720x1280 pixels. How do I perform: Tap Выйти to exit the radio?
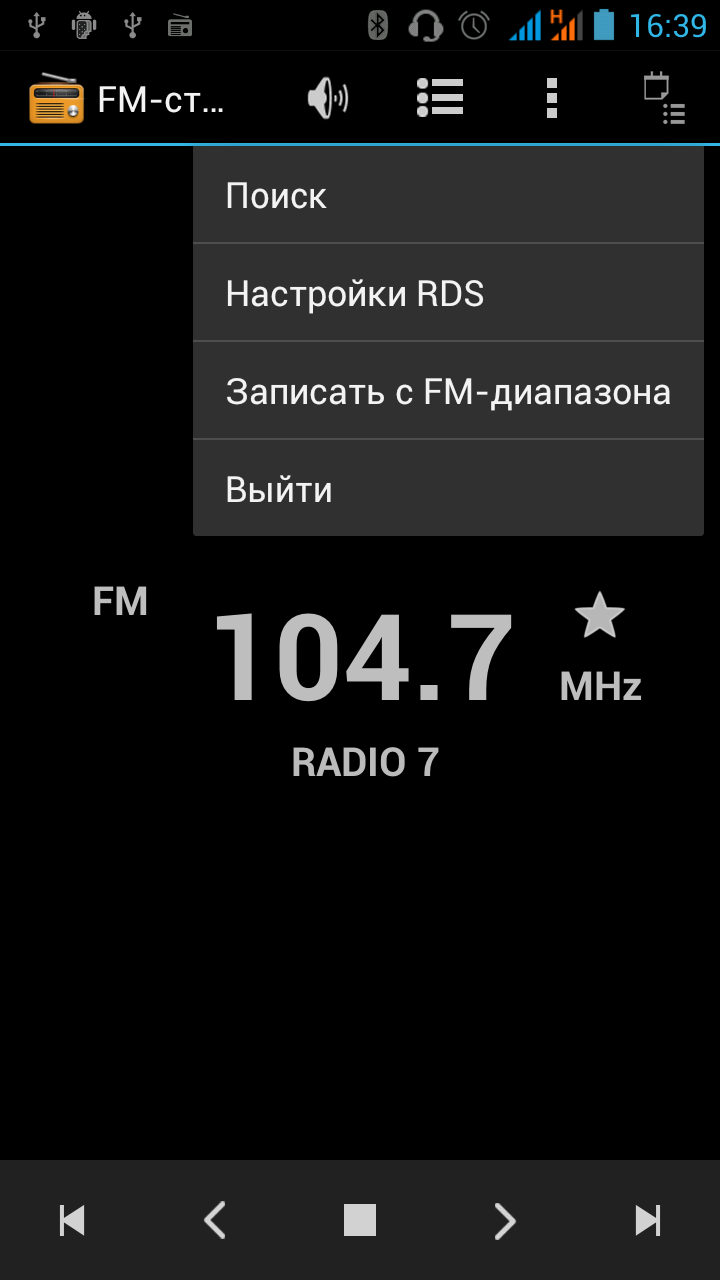click(448, 490)
